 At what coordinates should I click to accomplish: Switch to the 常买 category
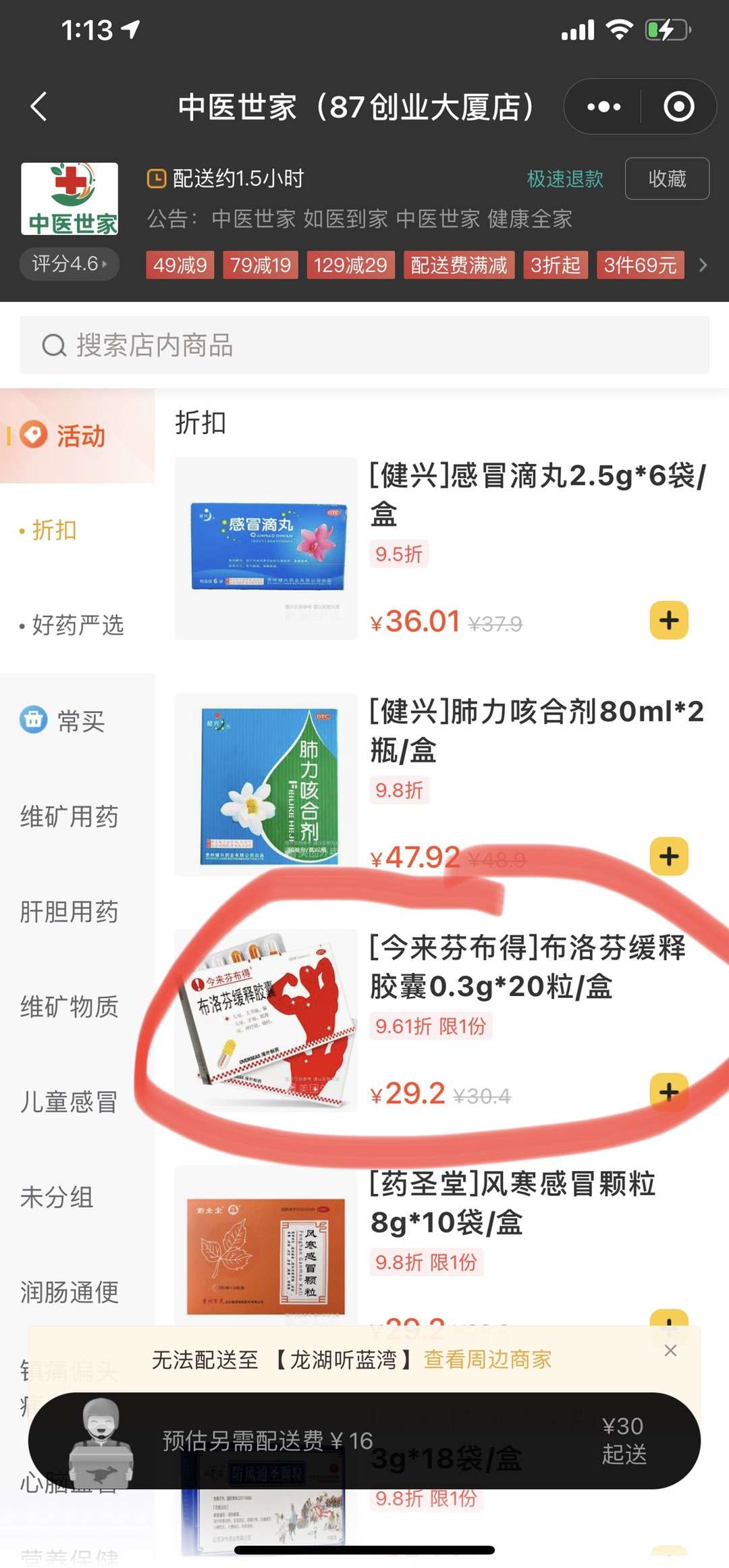pyautogui.click(x=80, y=721)
